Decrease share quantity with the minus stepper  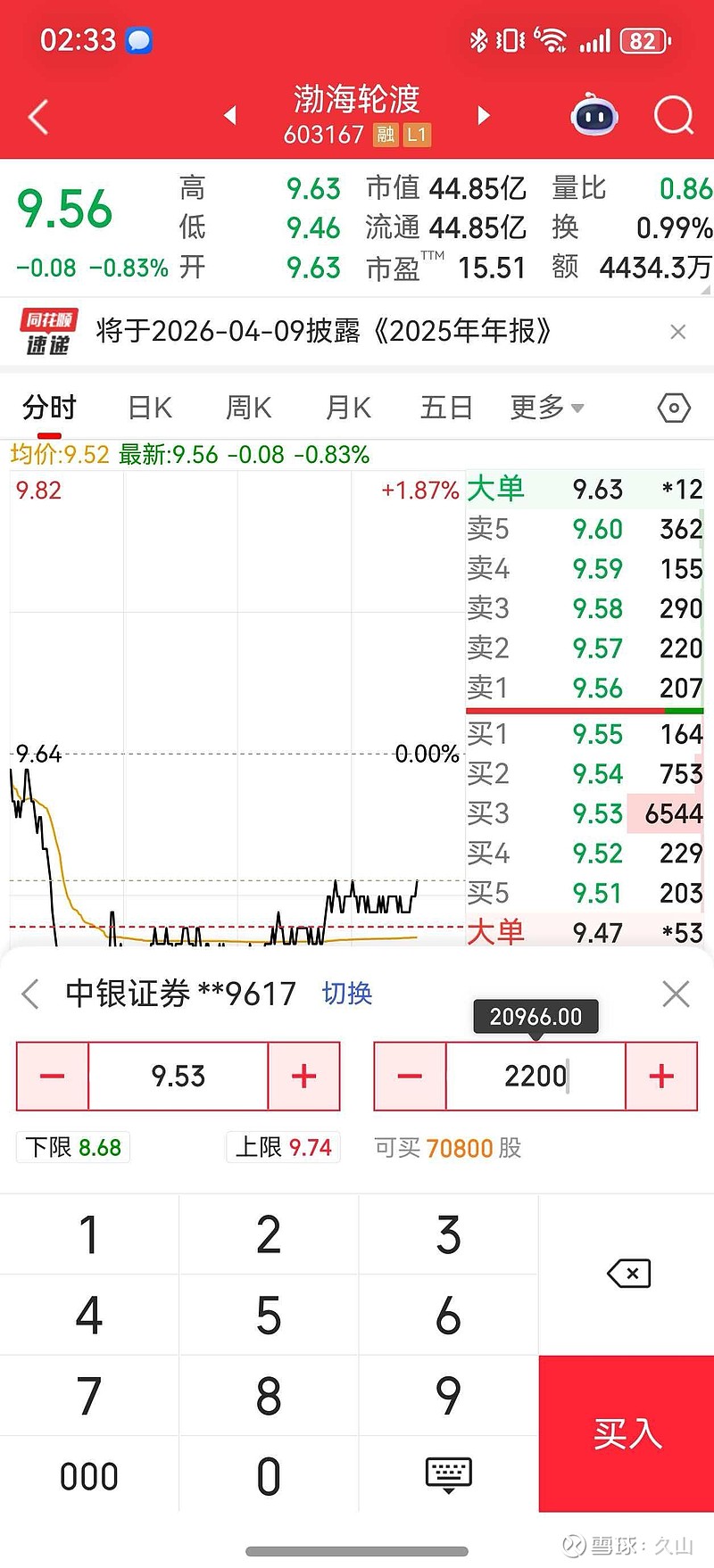coord(409,1076)
